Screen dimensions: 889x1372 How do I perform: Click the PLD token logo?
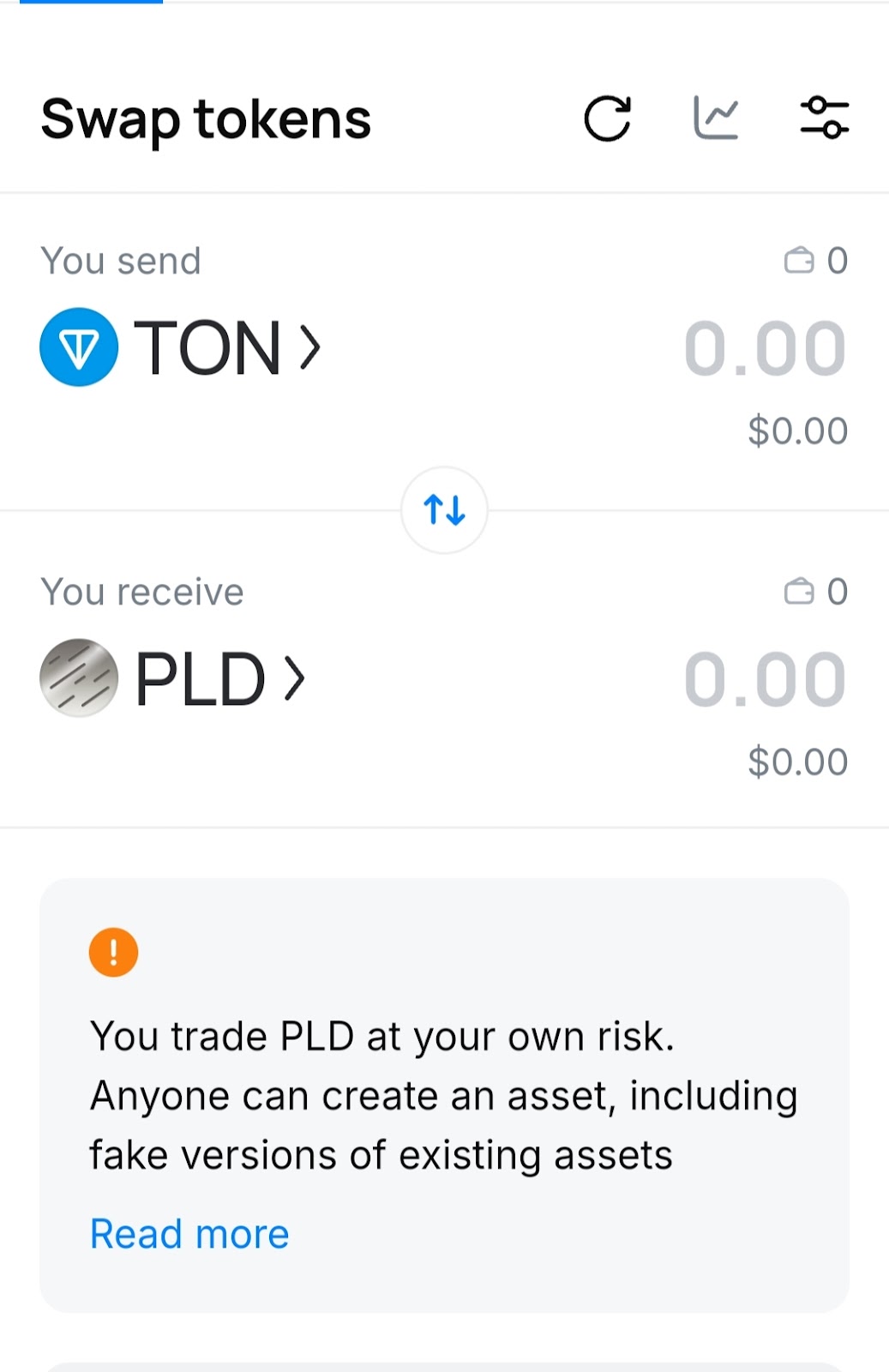point(78,677)
